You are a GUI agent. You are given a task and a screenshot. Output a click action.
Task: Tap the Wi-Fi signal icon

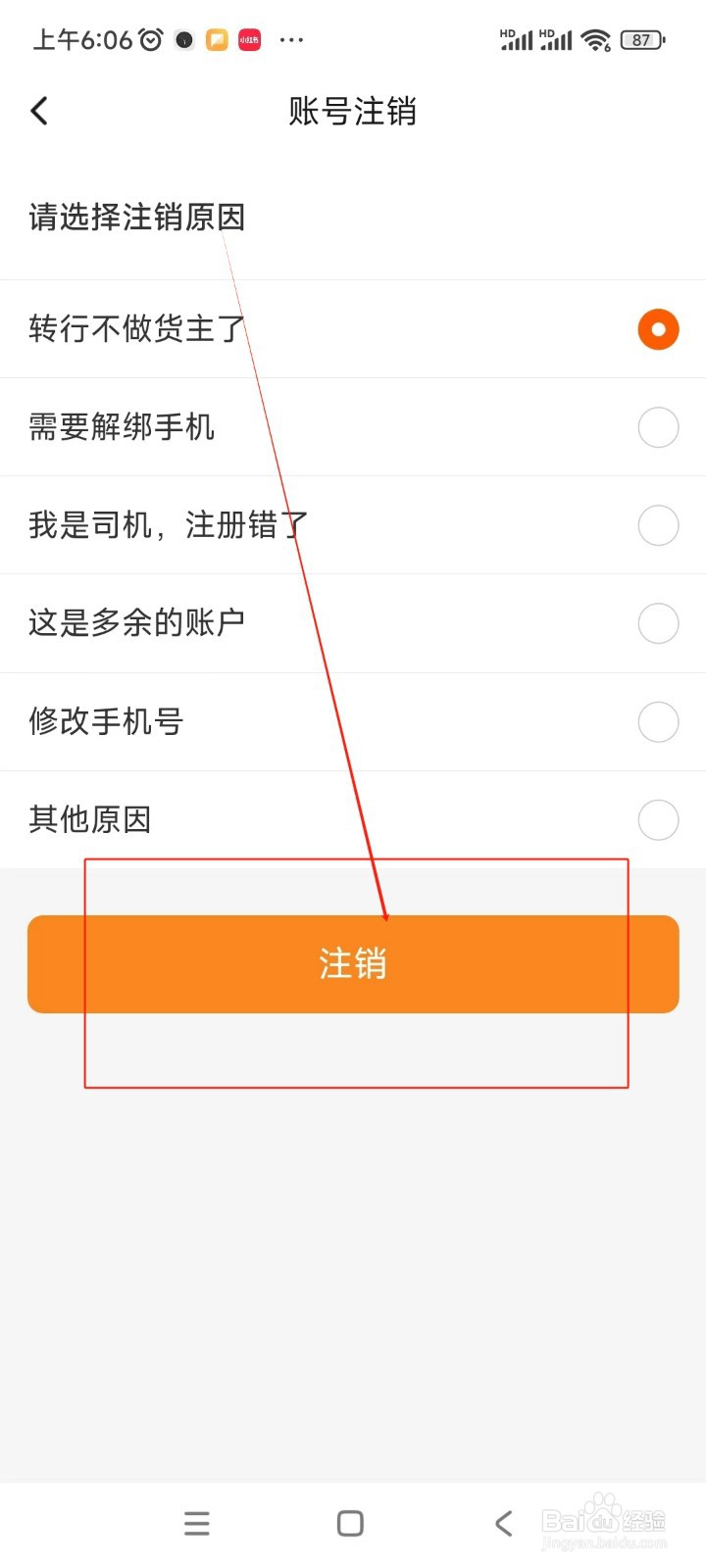pyautogui.click(x=596, y=40)
